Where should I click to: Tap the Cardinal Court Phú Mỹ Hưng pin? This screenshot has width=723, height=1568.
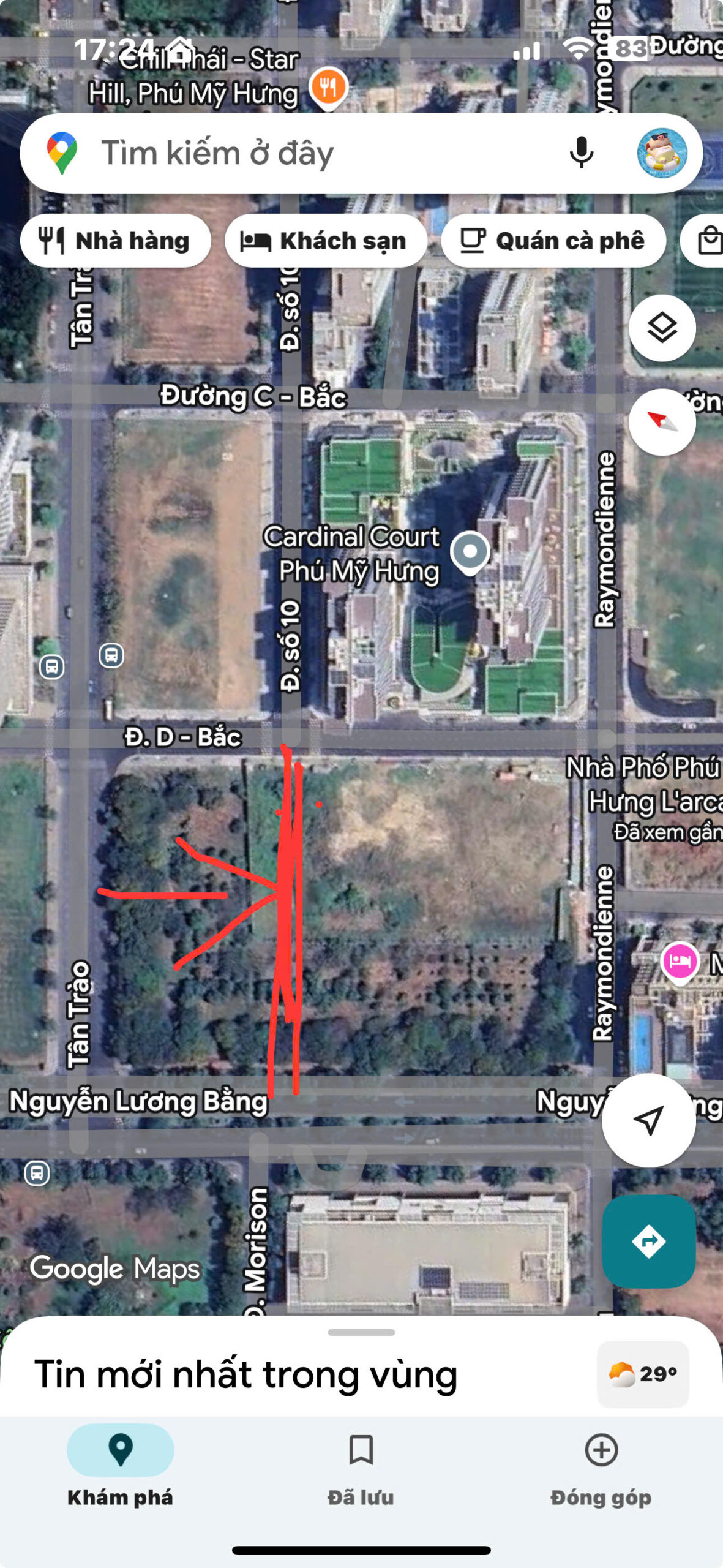point(470,552)
